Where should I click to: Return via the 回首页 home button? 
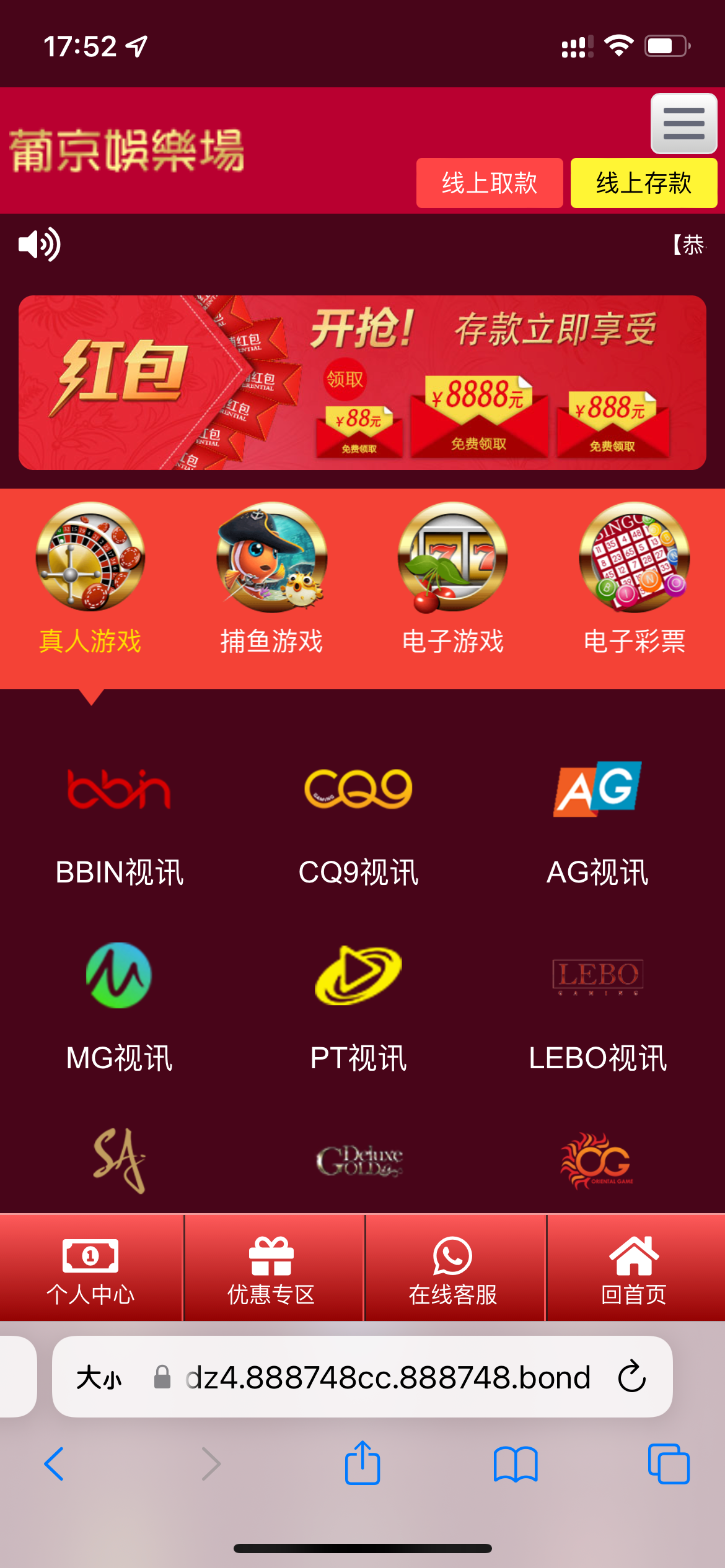coord(634,1268)
